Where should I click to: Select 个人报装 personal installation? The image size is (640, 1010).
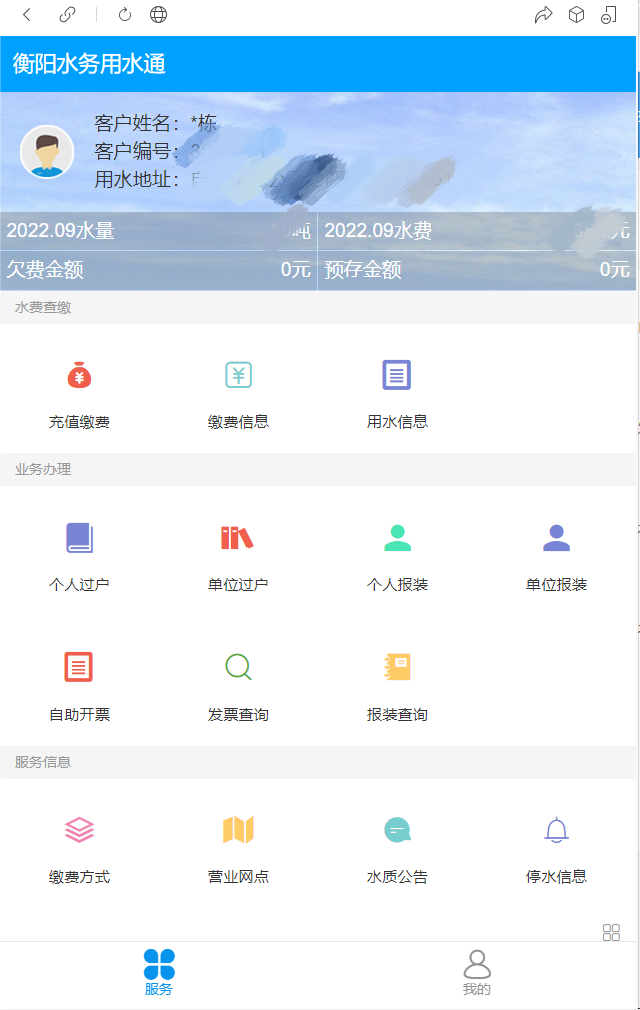coord(397,555)
